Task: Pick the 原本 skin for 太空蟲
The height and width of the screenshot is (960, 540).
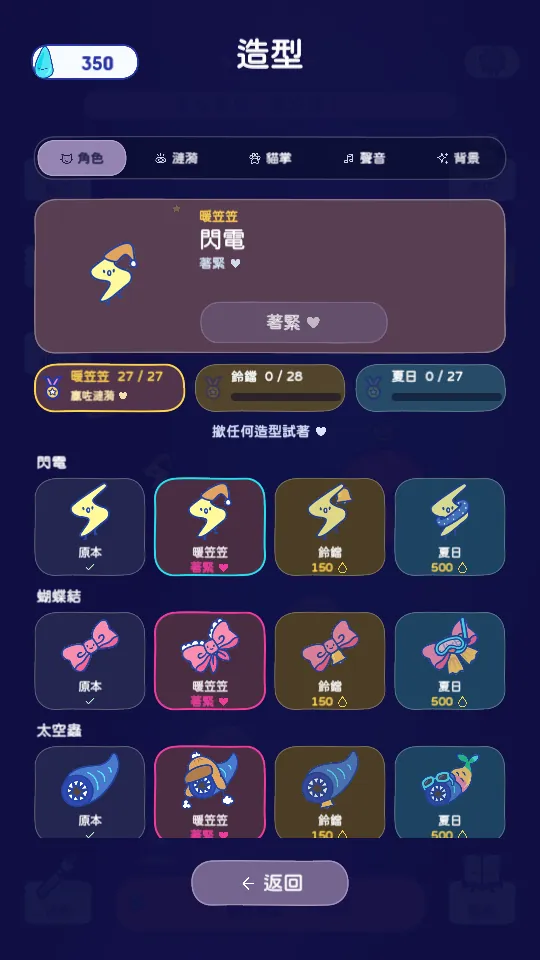Action: (x=90, y=792)
